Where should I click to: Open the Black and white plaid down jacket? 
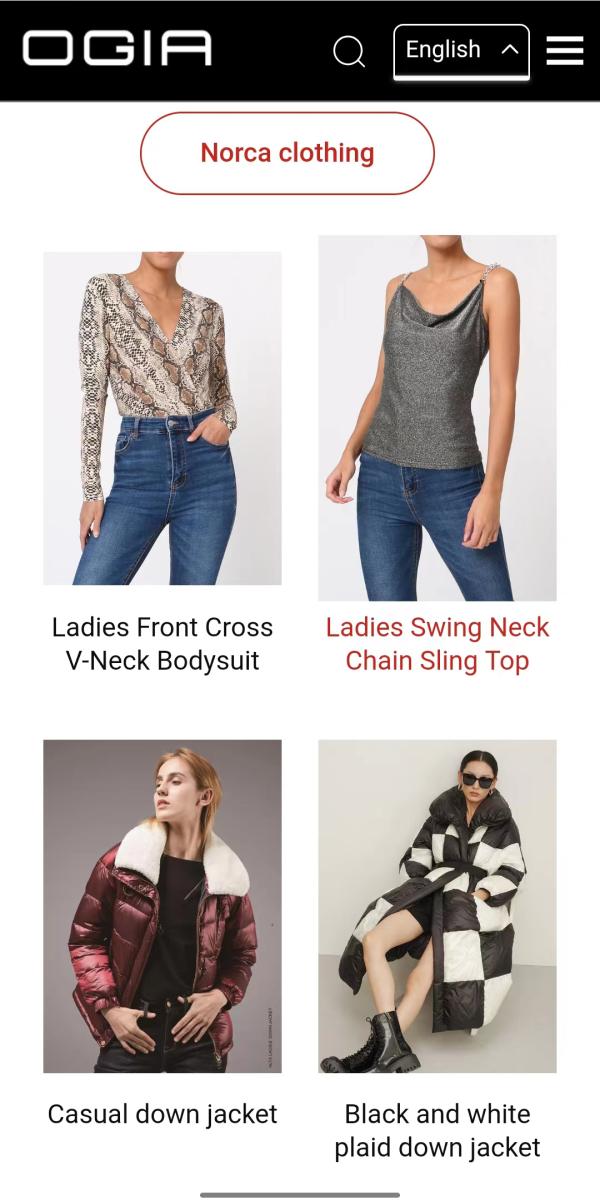pyautogui.click(x=437, y=1130)
